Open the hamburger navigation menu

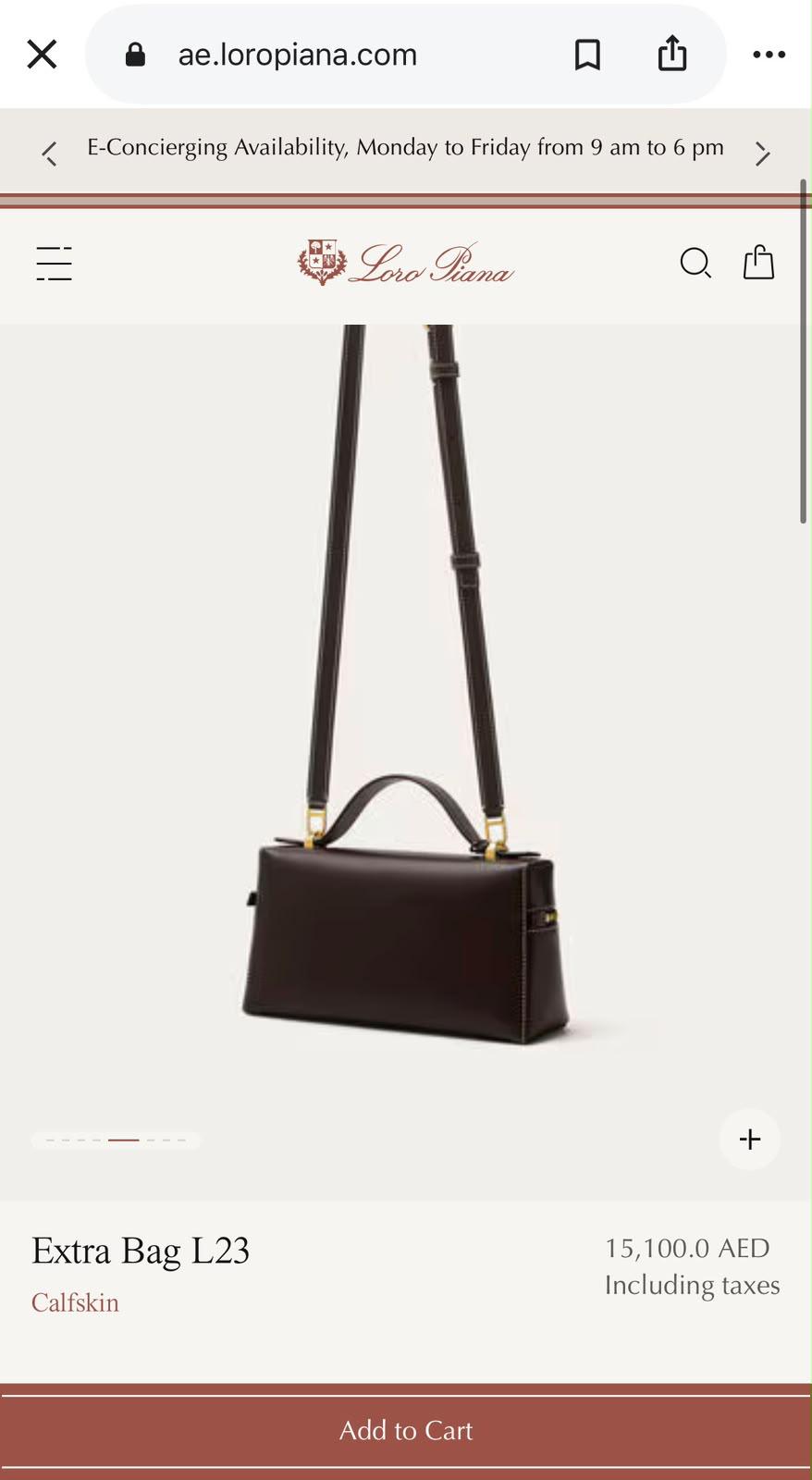[54, 264]
